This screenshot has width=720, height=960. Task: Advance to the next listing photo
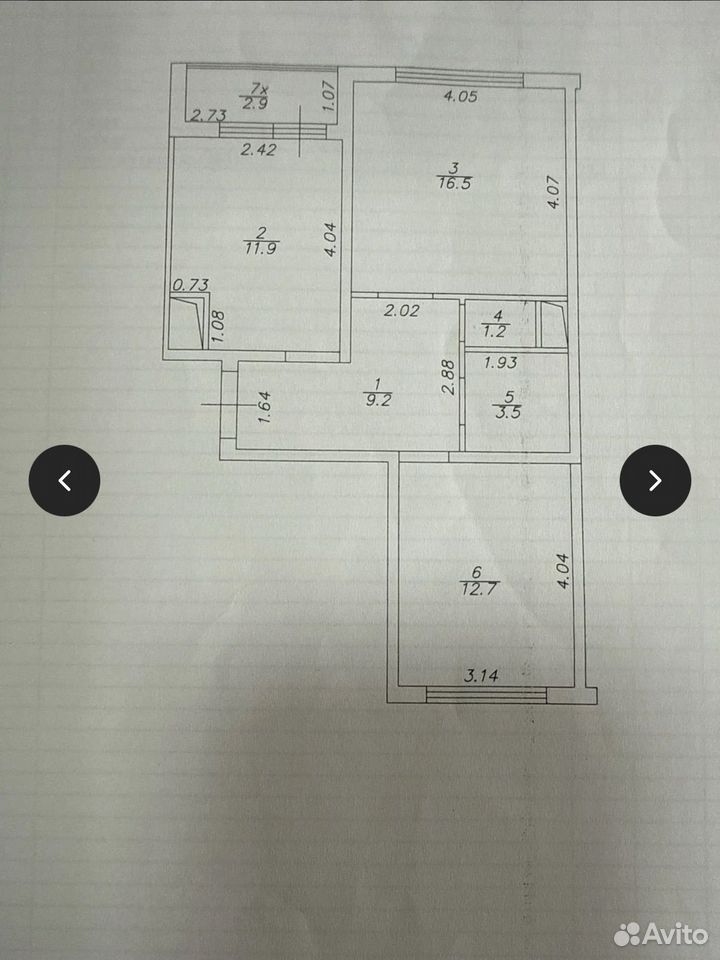pos(655,480)
